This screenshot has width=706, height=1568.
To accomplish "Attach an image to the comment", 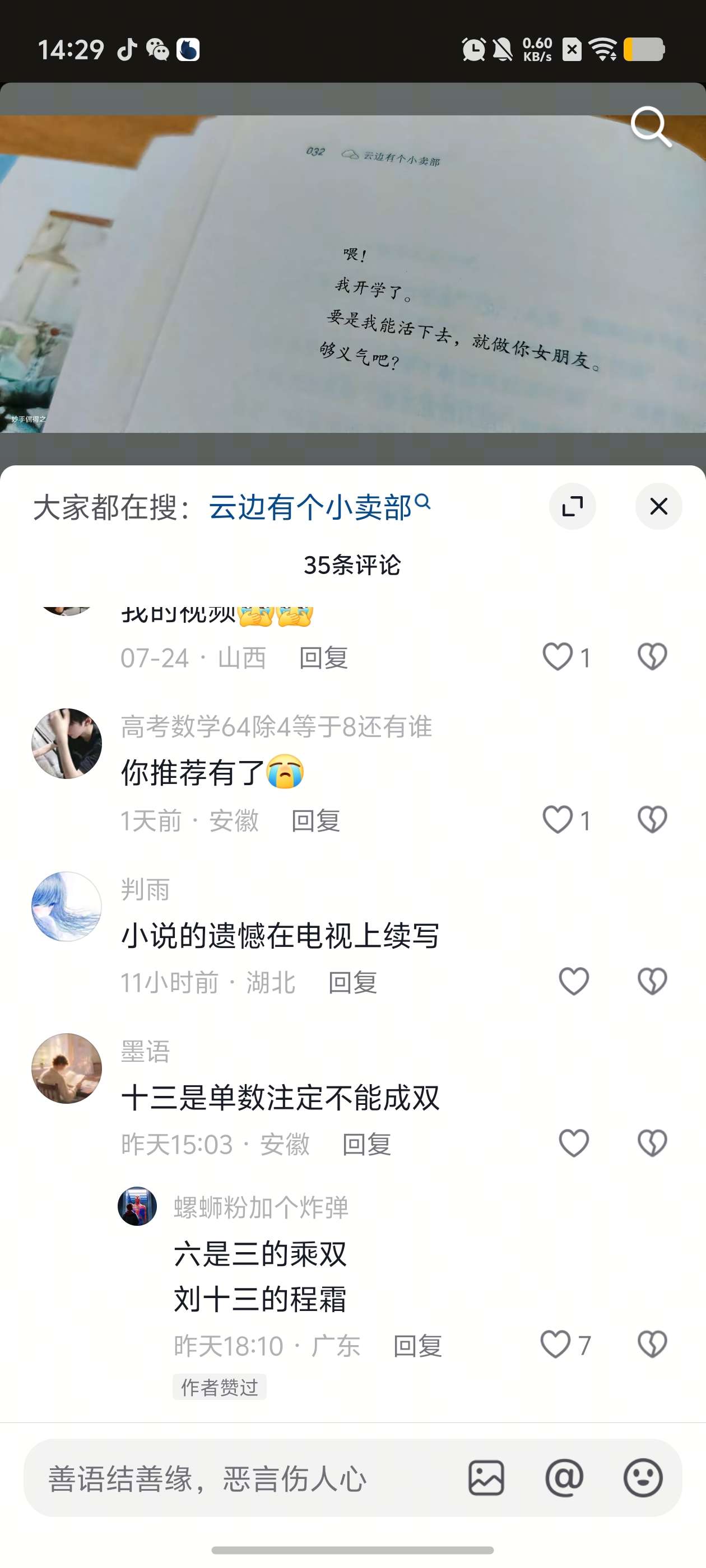I will click(x=486, y=1478).
